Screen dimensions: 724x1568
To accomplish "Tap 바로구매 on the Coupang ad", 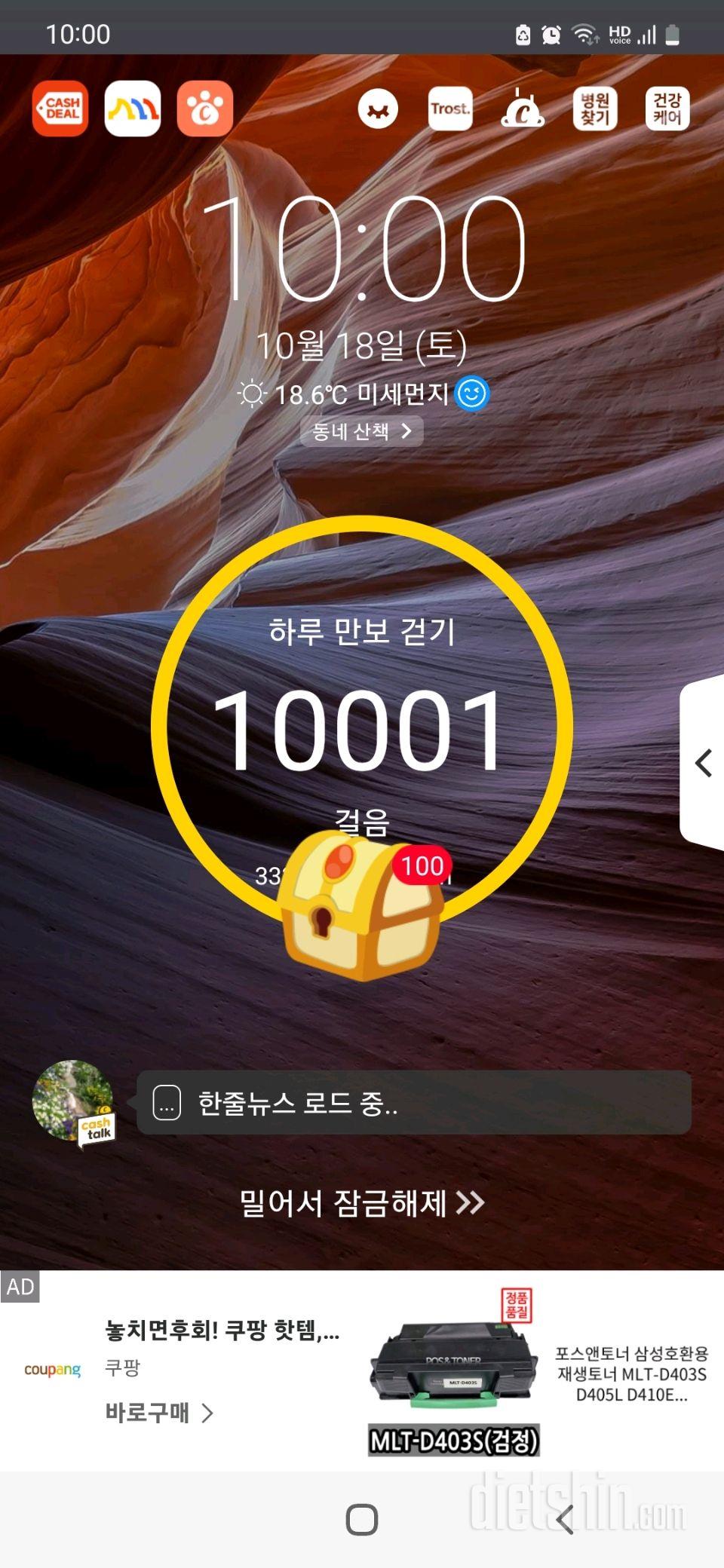I will (x=158, y=1412).
